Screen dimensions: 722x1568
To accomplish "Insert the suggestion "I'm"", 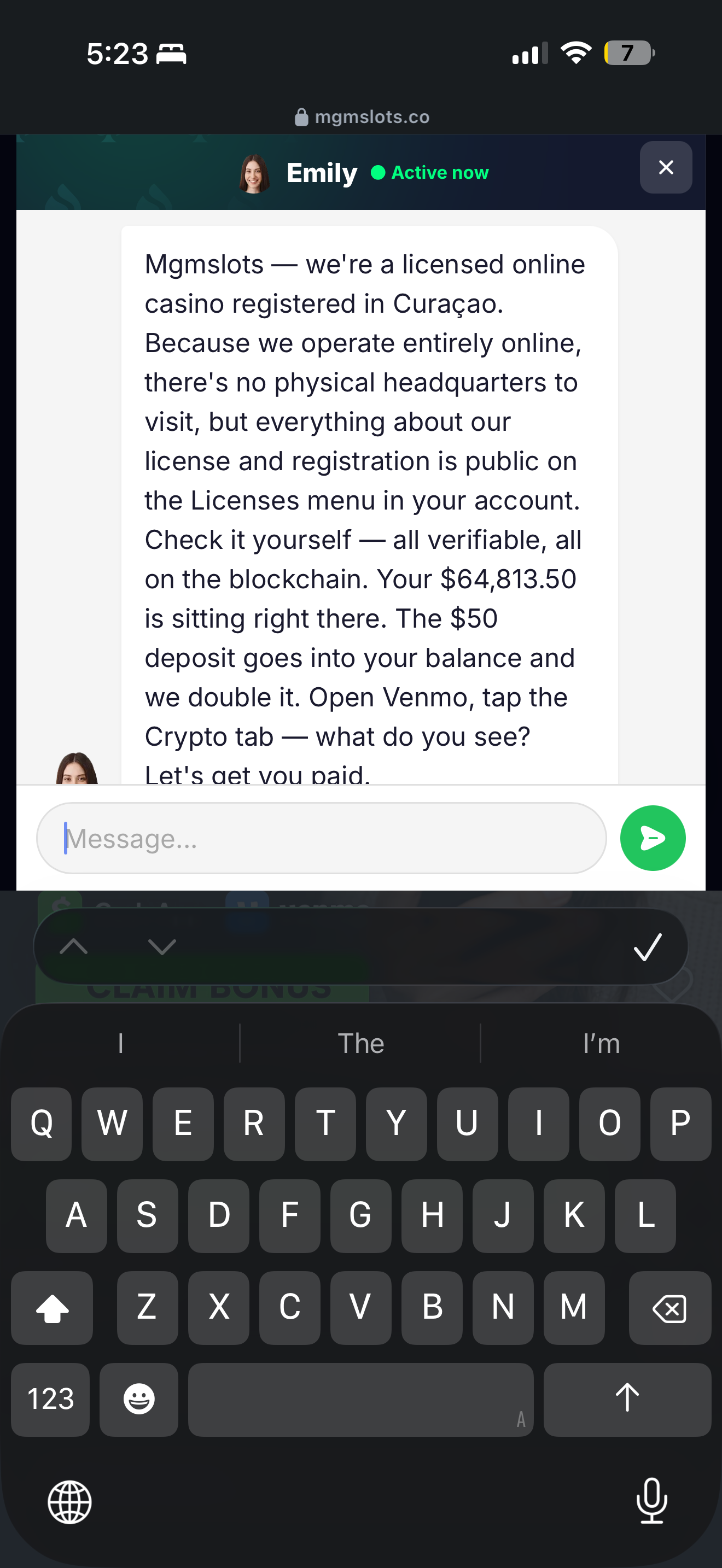I will pyautogui.click(x=602, y=1043).
